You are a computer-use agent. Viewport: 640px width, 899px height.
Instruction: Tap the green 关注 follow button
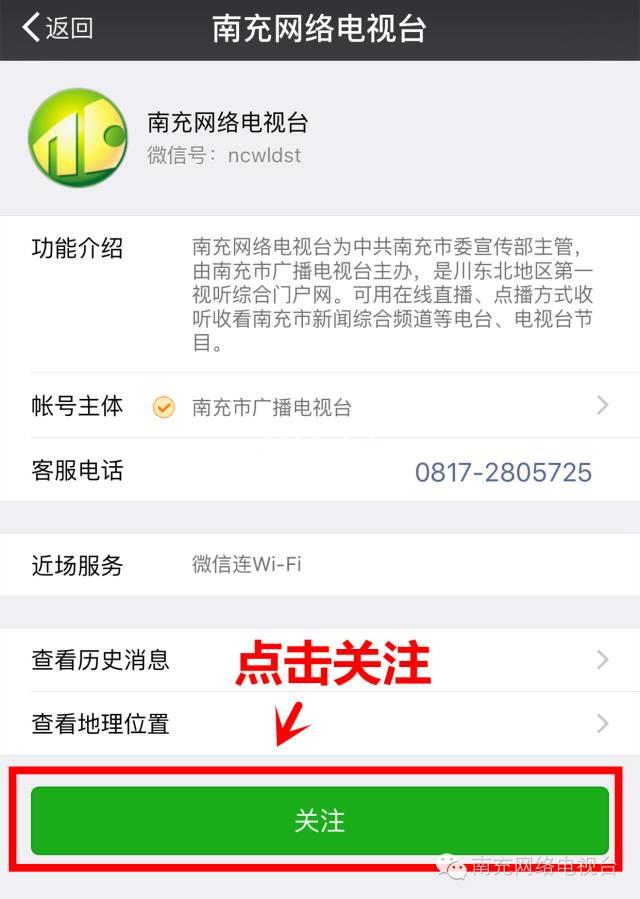tap(319, 820)
